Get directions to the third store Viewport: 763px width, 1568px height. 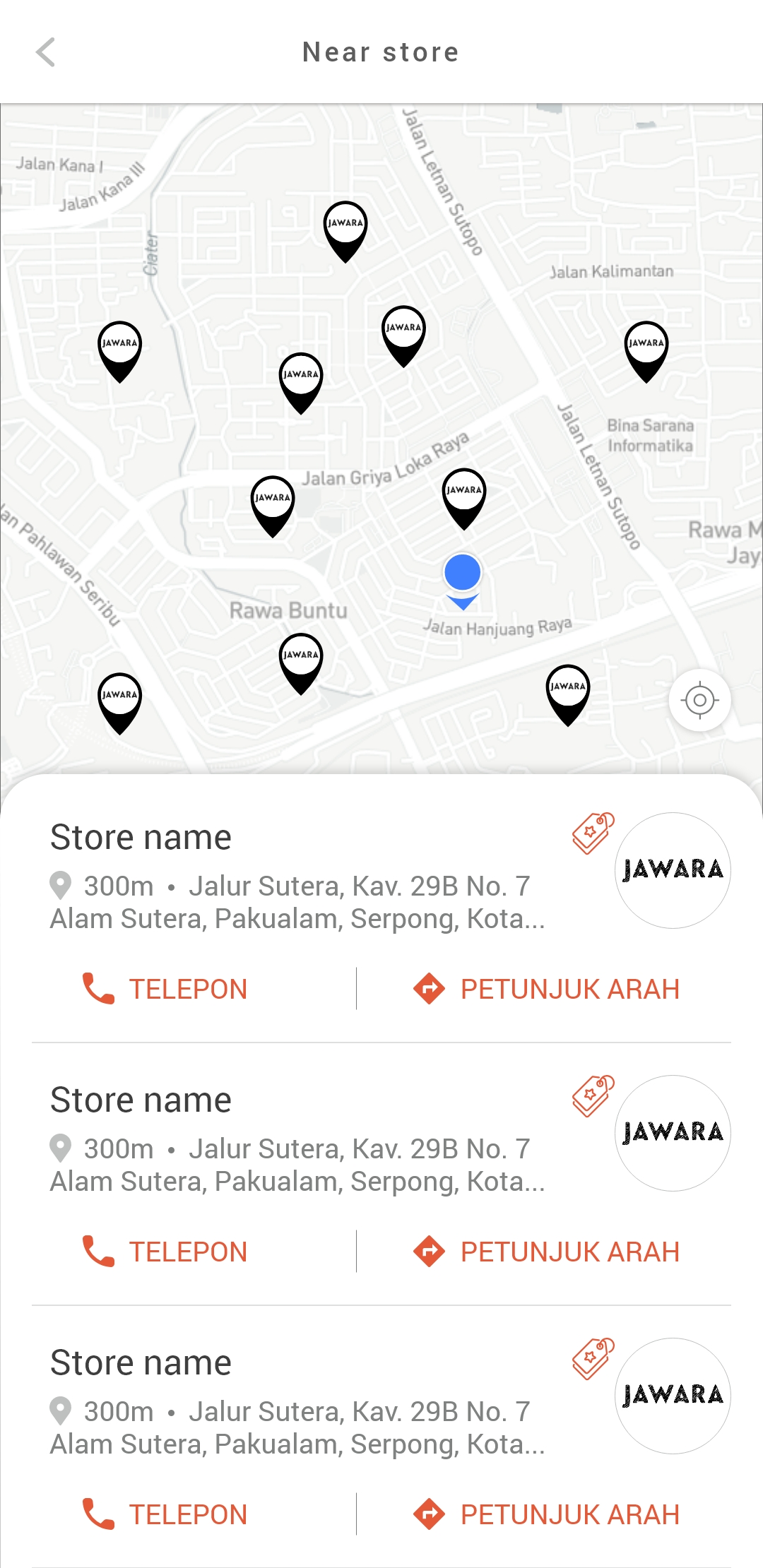(546, 1514)
